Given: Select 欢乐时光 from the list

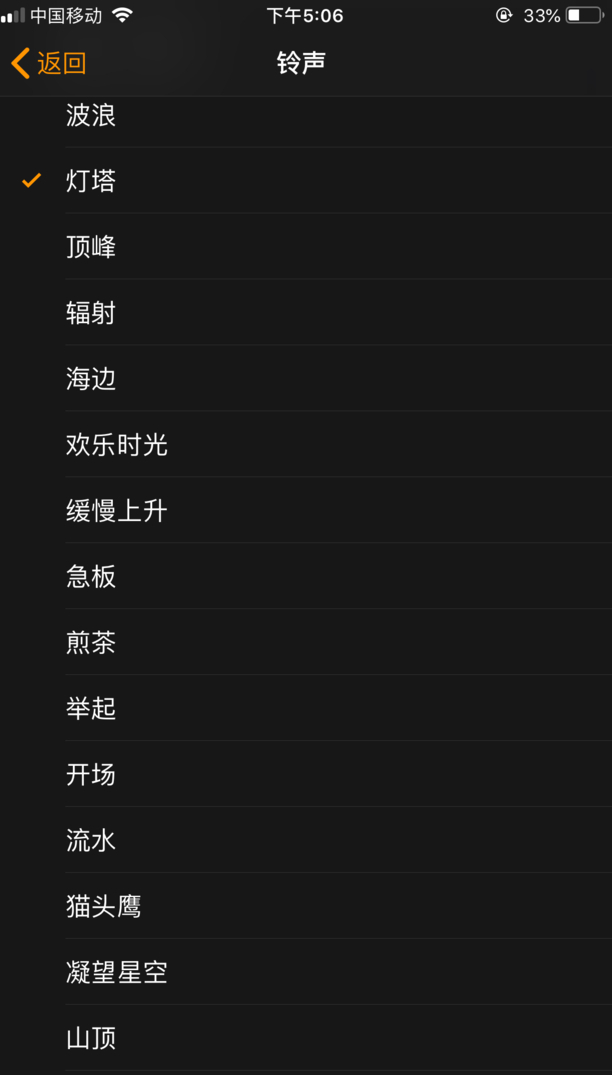Looking at the screenshot, I should [117, 445].
